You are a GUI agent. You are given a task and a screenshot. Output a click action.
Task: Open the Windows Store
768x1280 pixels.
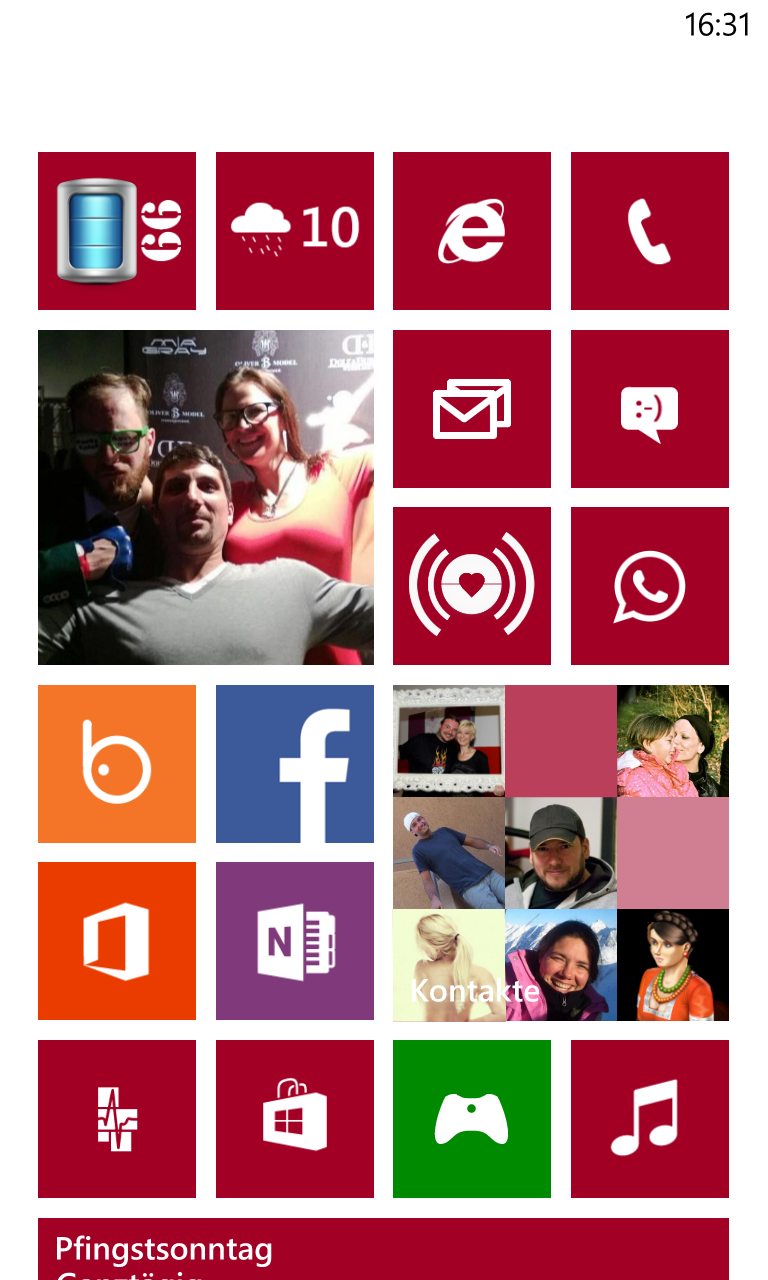295,1119
